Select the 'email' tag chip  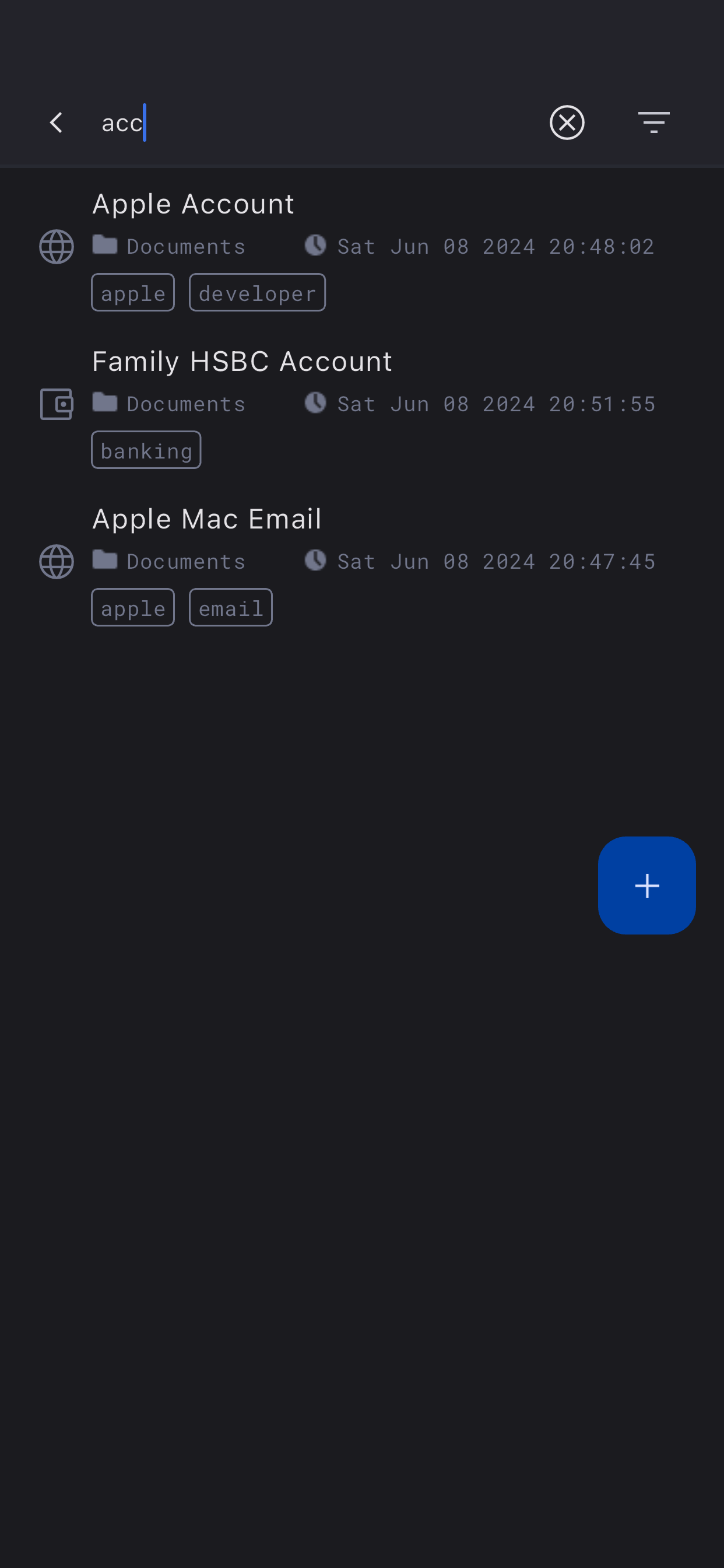pyautogui.click(x=231, y=608)
